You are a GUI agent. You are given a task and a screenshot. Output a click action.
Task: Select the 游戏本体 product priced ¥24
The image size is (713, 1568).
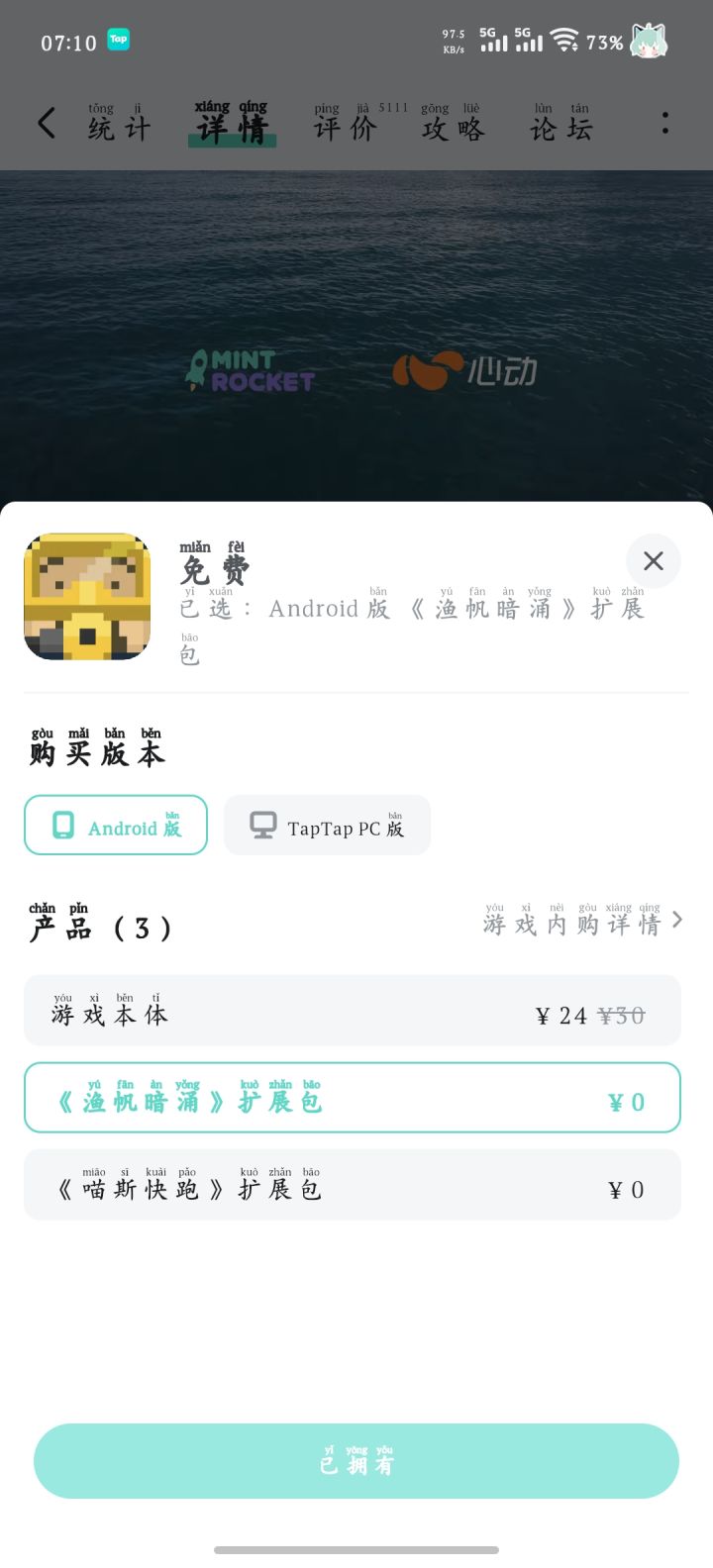pos(353,1010)
